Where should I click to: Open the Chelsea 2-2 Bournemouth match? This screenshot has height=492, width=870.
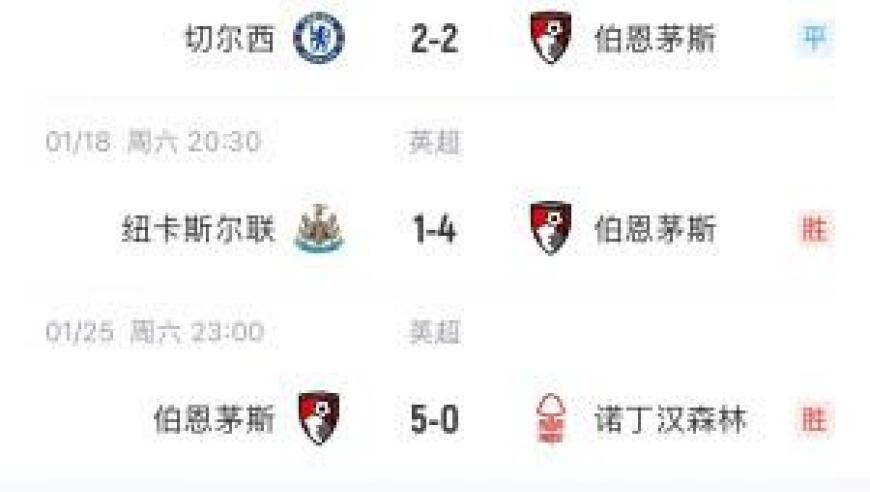434,39
